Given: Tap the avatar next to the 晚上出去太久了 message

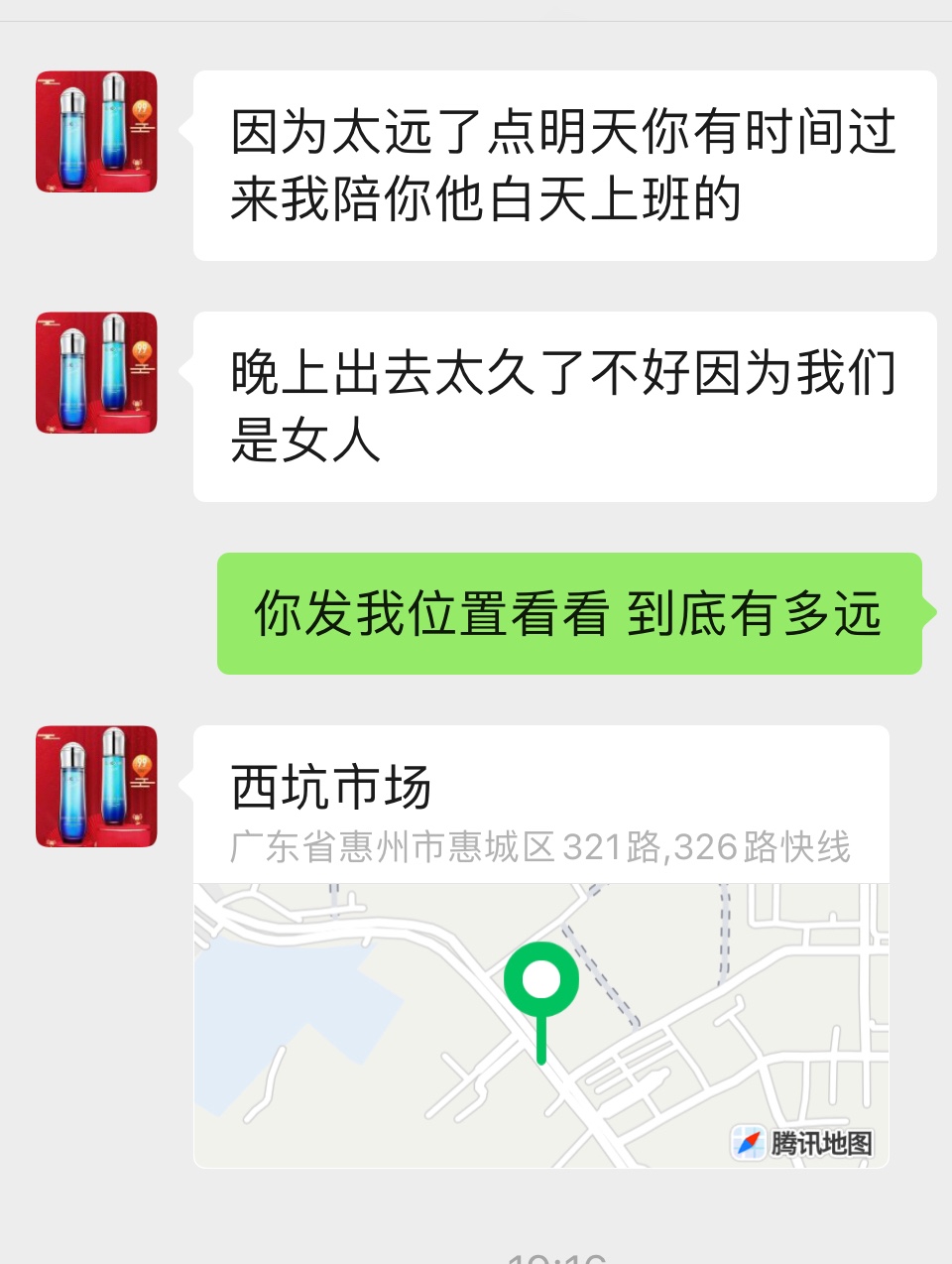Looking at the screenshot, I should pos(96,373).
